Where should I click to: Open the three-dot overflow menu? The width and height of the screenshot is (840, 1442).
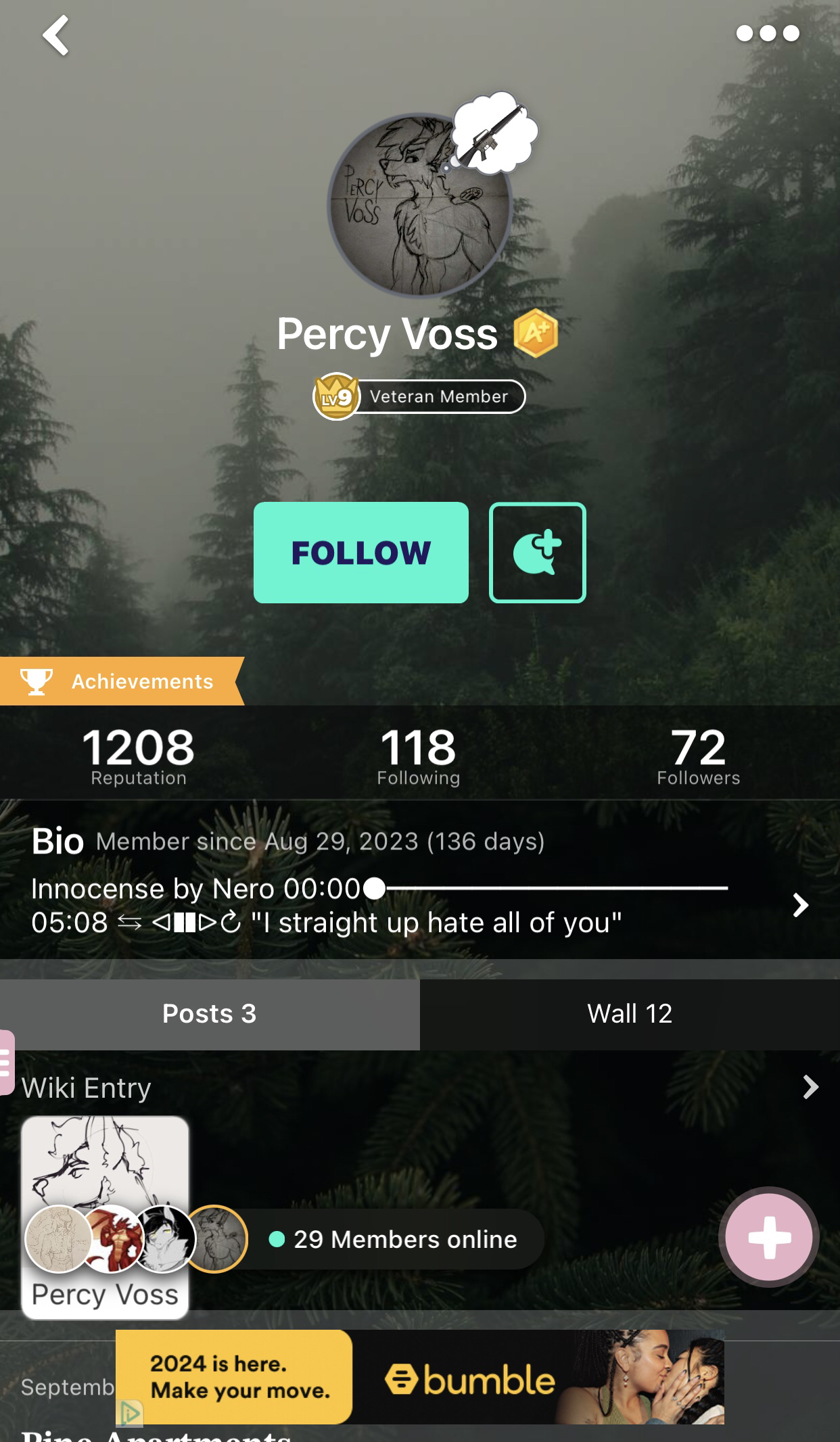(x=768, y=33)
